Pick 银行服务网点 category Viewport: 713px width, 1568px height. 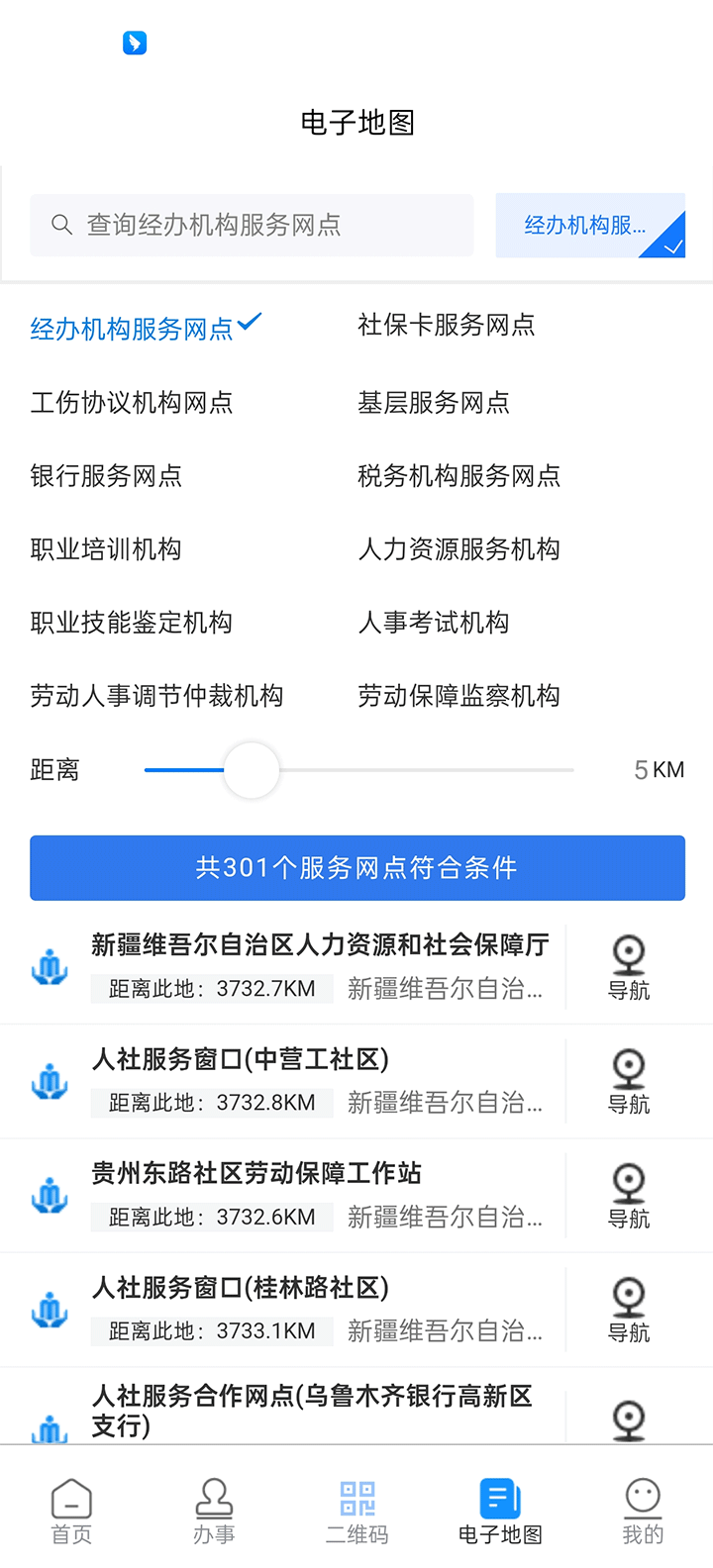pos(106,476)
